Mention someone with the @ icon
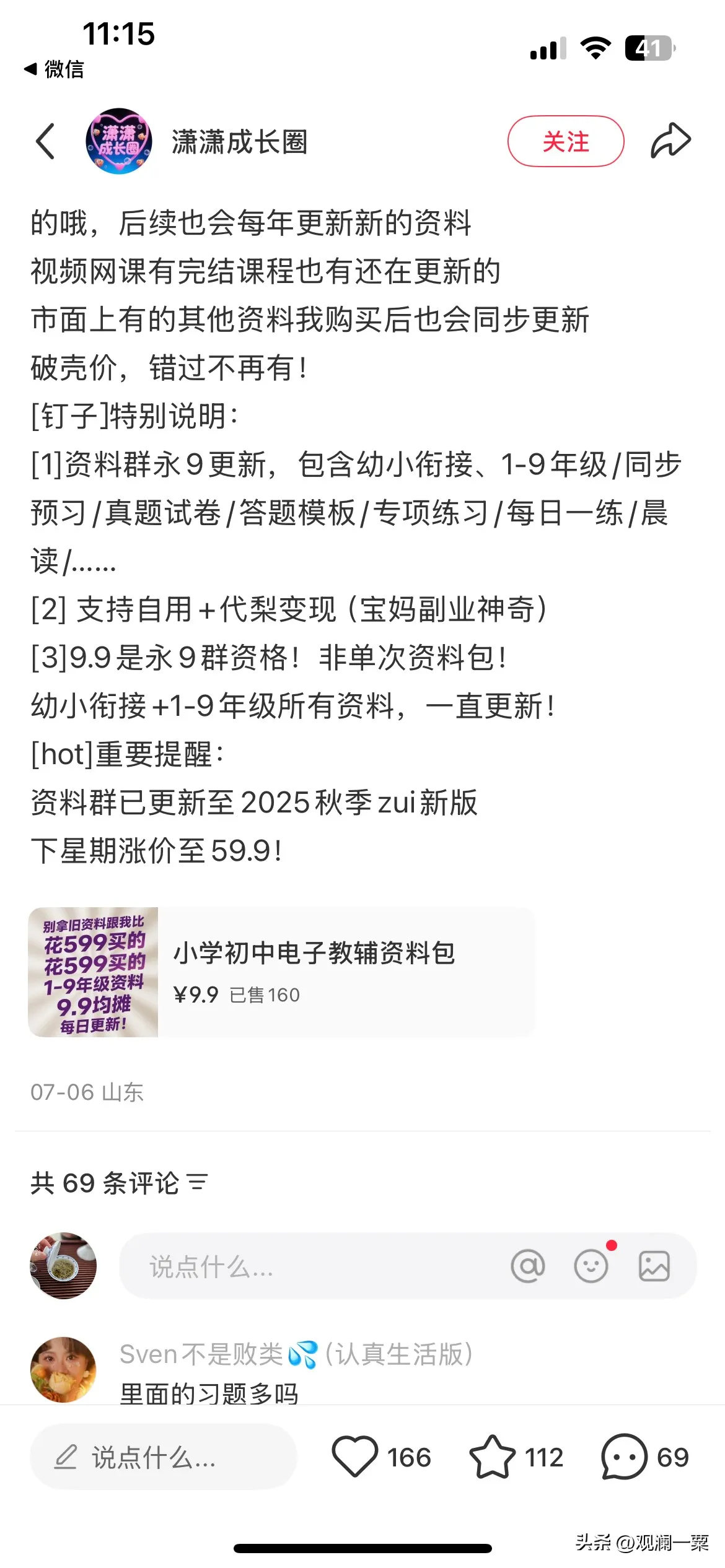 [x=527, y=1266]
